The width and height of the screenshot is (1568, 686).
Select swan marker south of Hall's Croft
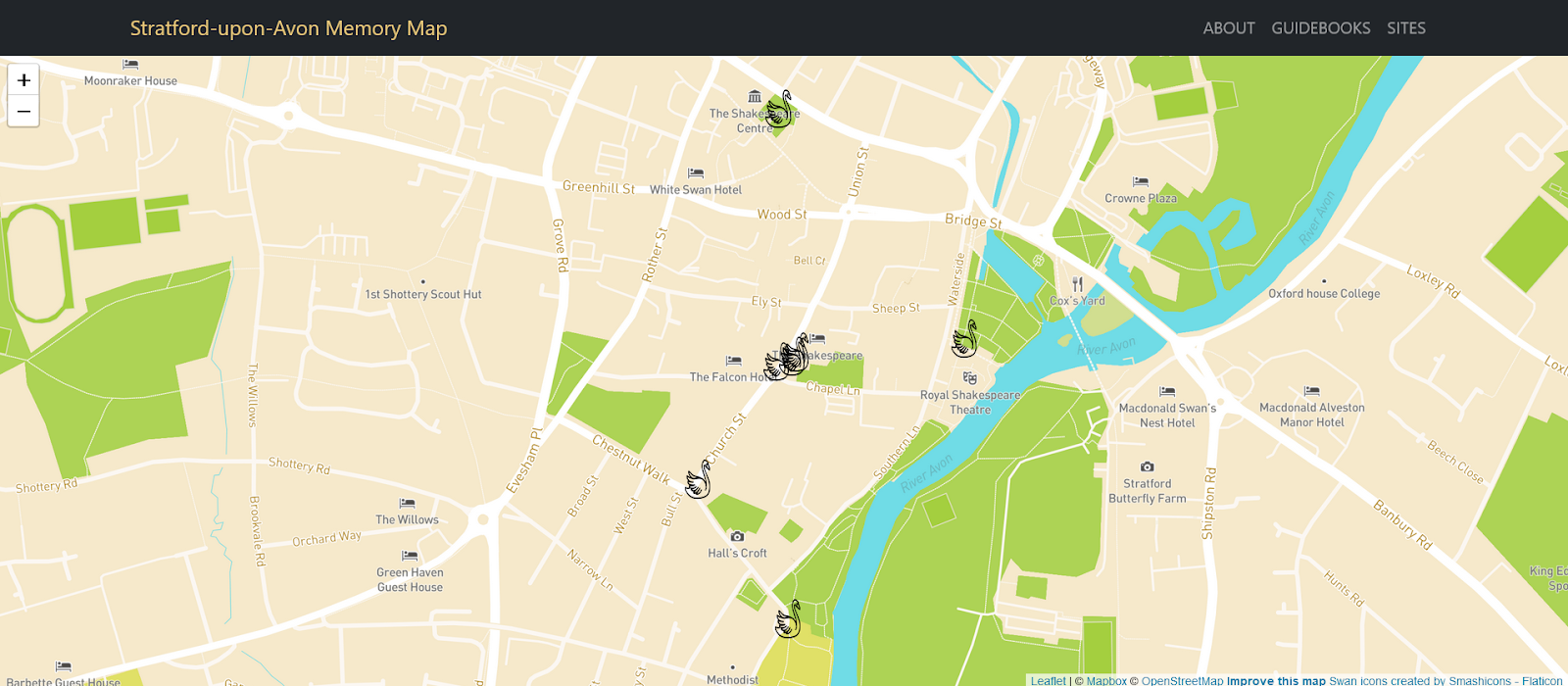pyautogui.click(x=788, y=619)
